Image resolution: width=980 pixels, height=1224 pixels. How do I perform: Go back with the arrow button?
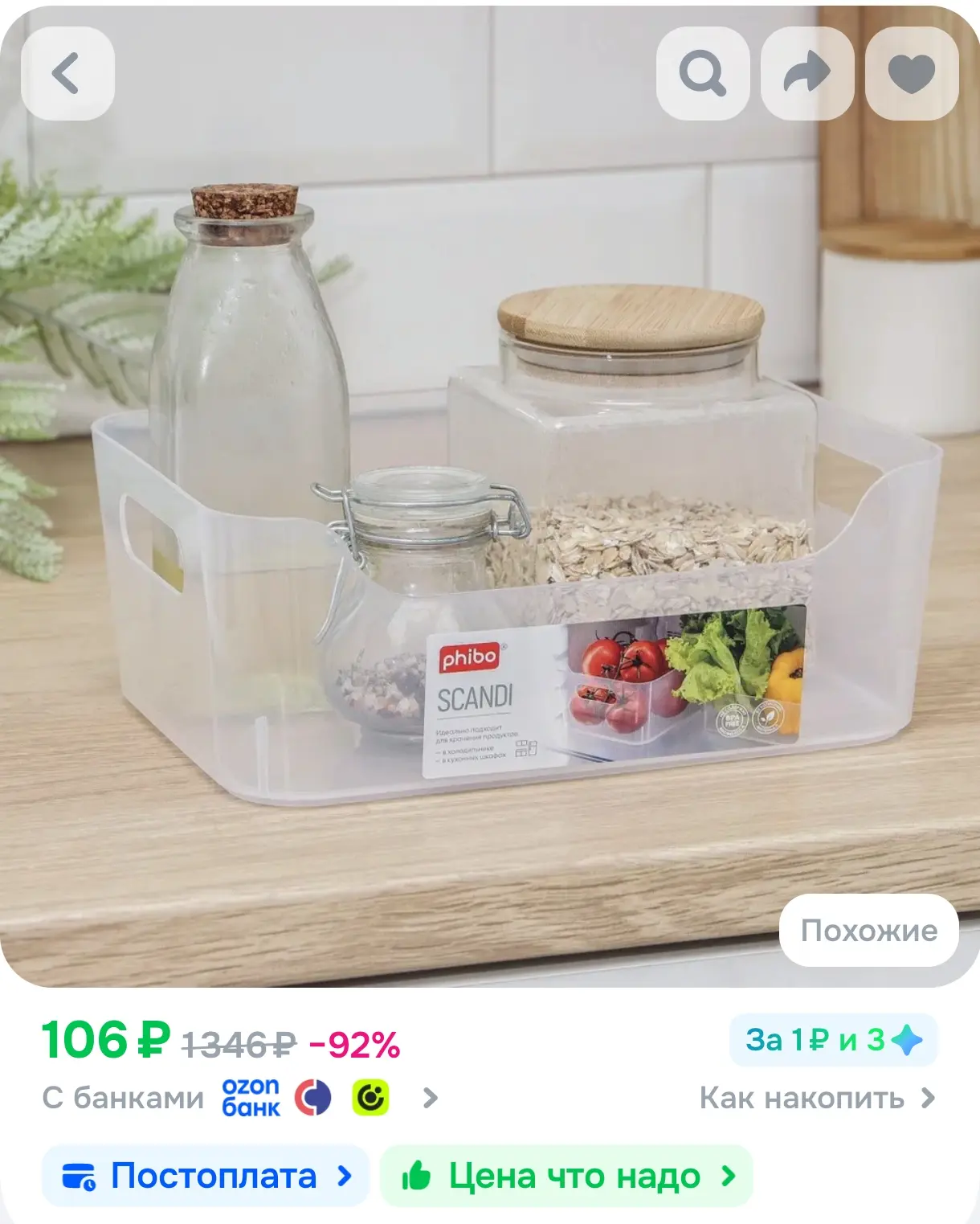[x=67, y=74]
